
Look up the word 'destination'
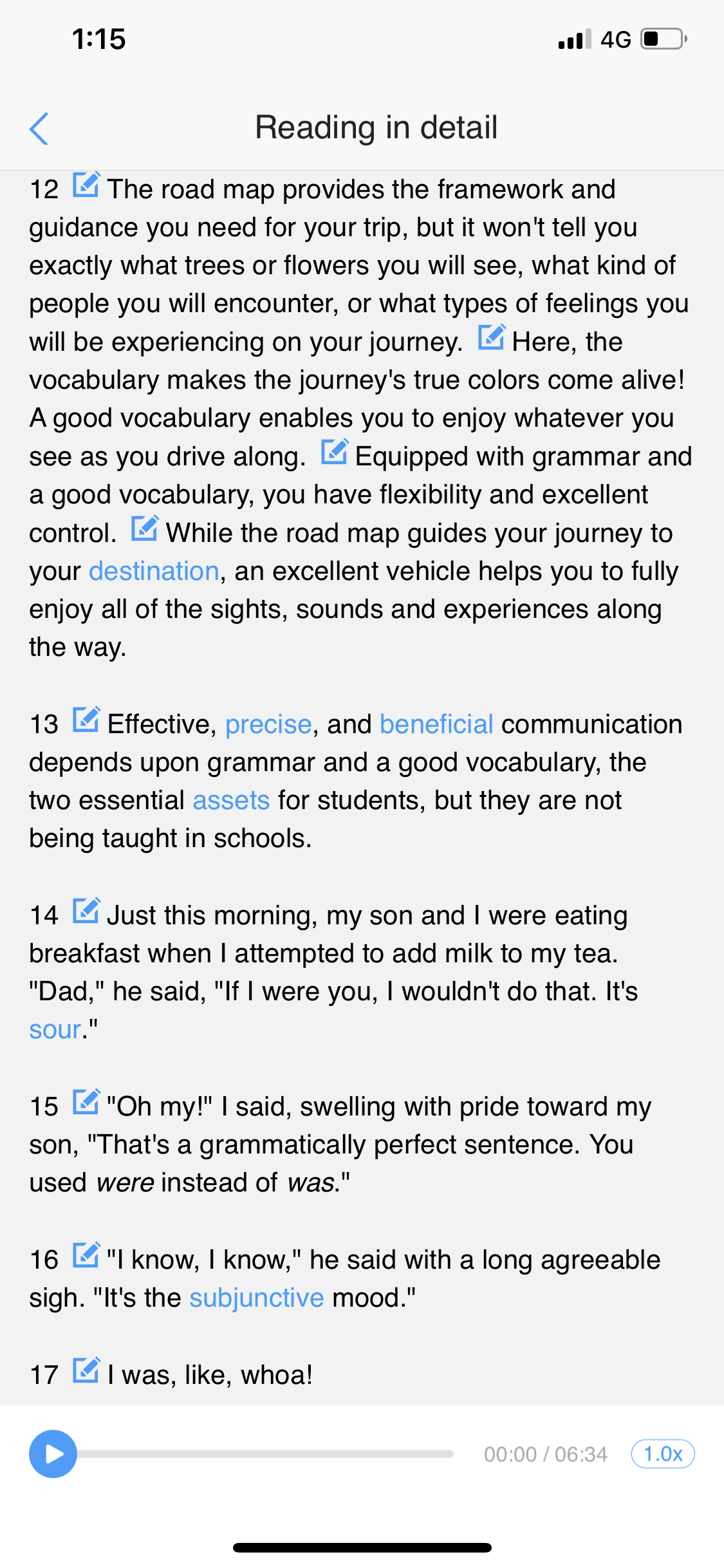(154, 572)
